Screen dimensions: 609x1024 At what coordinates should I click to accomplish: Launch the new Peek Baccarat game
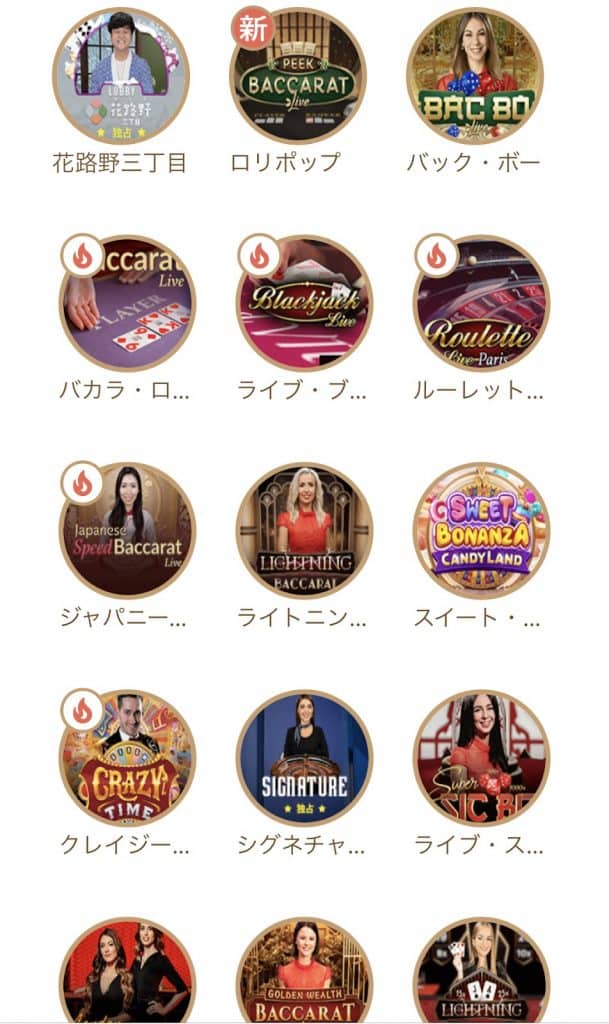298,76
